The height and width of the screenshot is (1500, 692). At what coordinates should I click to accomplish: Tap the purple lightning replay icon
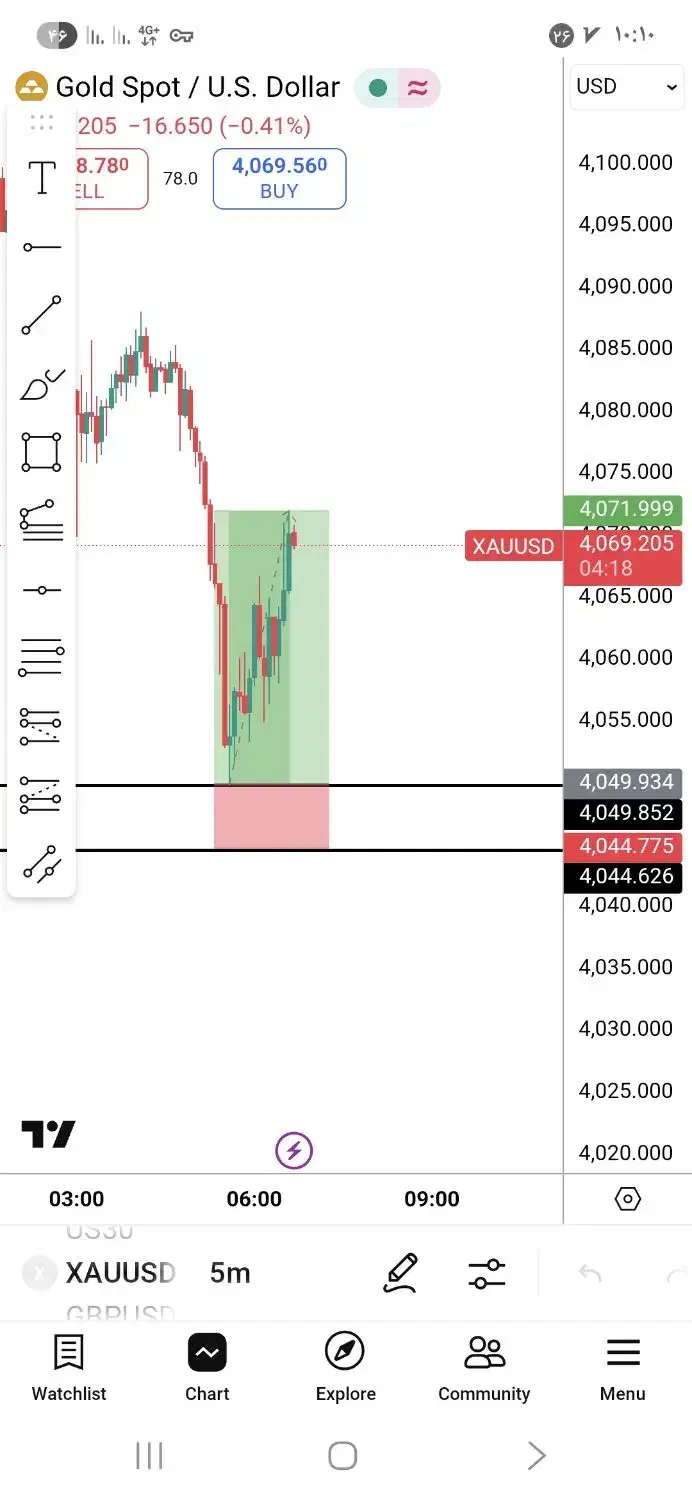294,1151
